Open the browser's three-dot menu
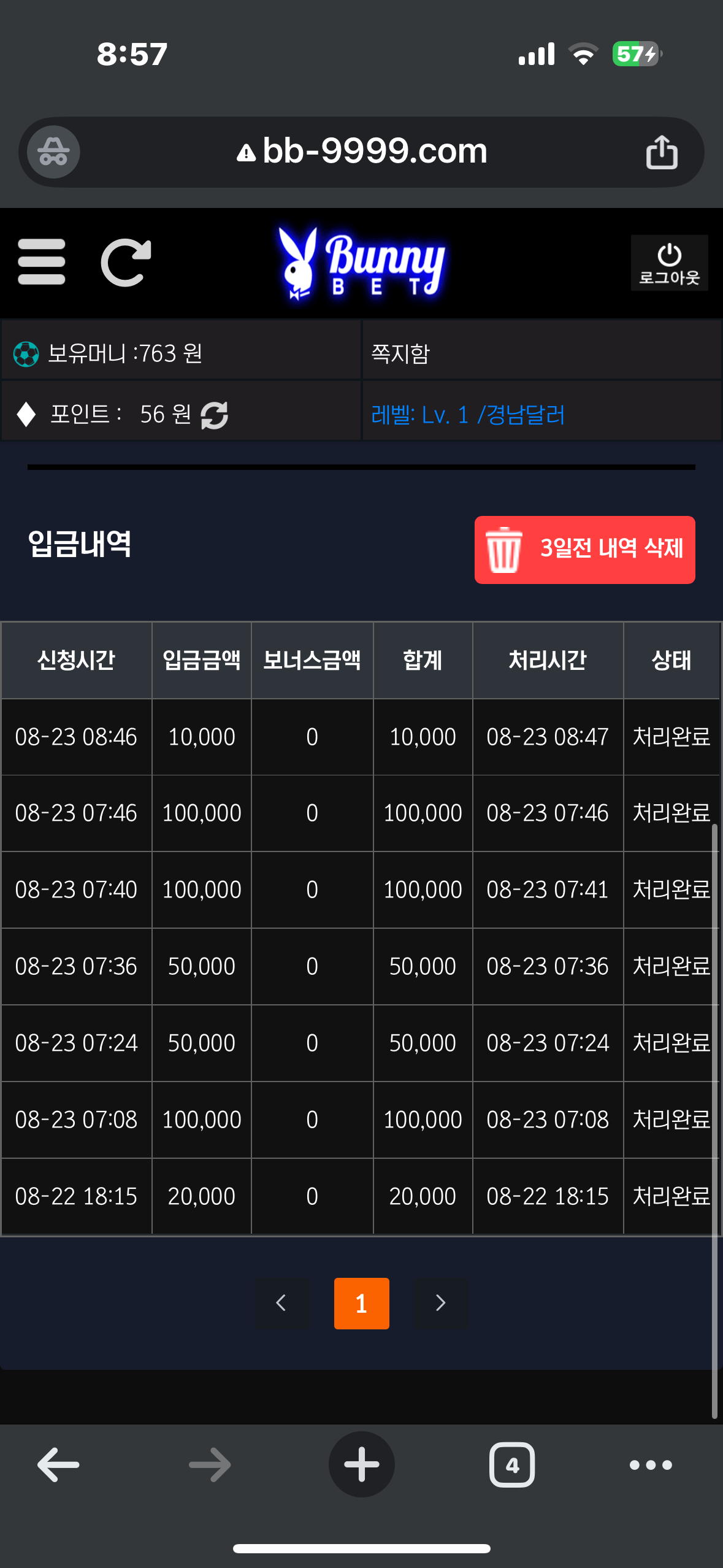This screenshot has height=1568, width=723. point(651,1465)
